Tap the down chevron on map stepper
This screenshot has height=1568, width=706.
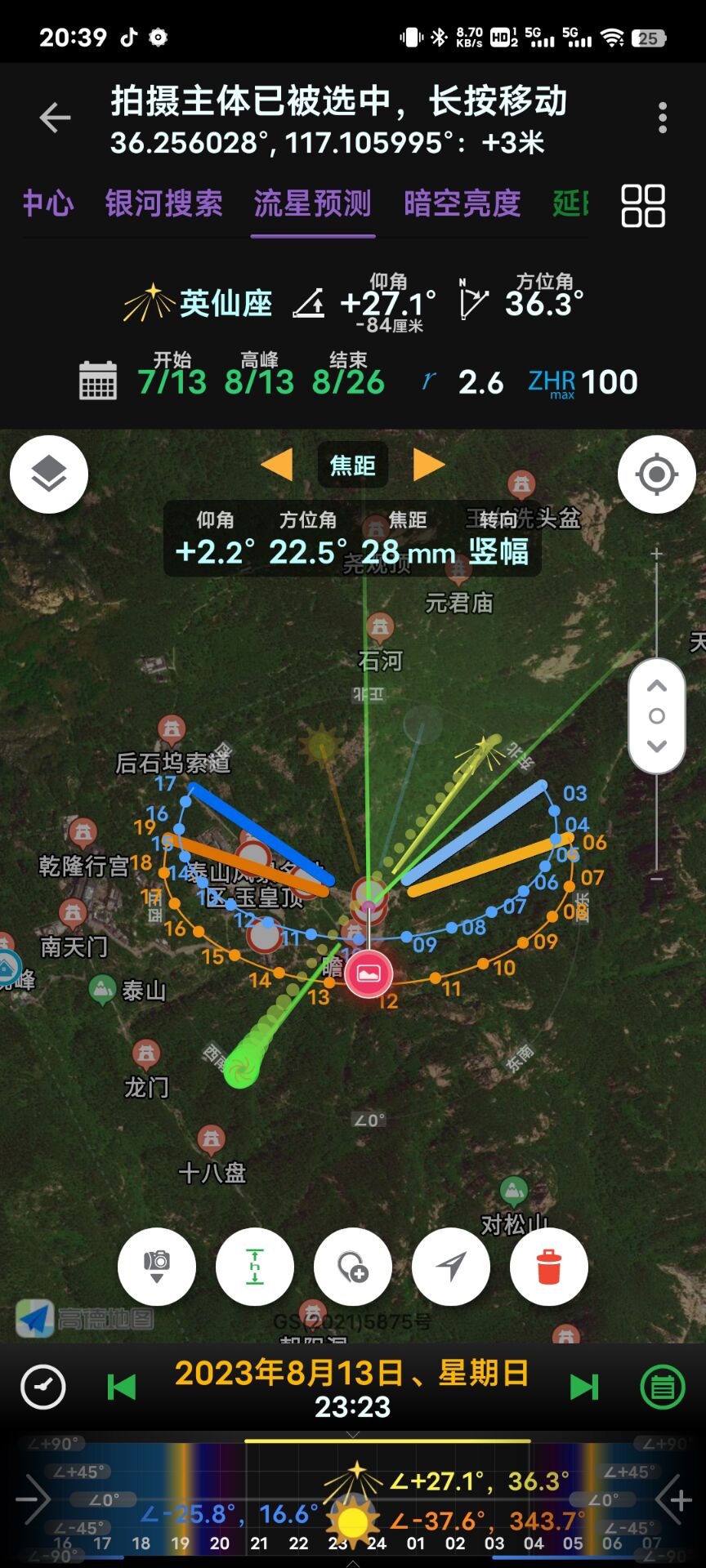(x=657, y=746)
